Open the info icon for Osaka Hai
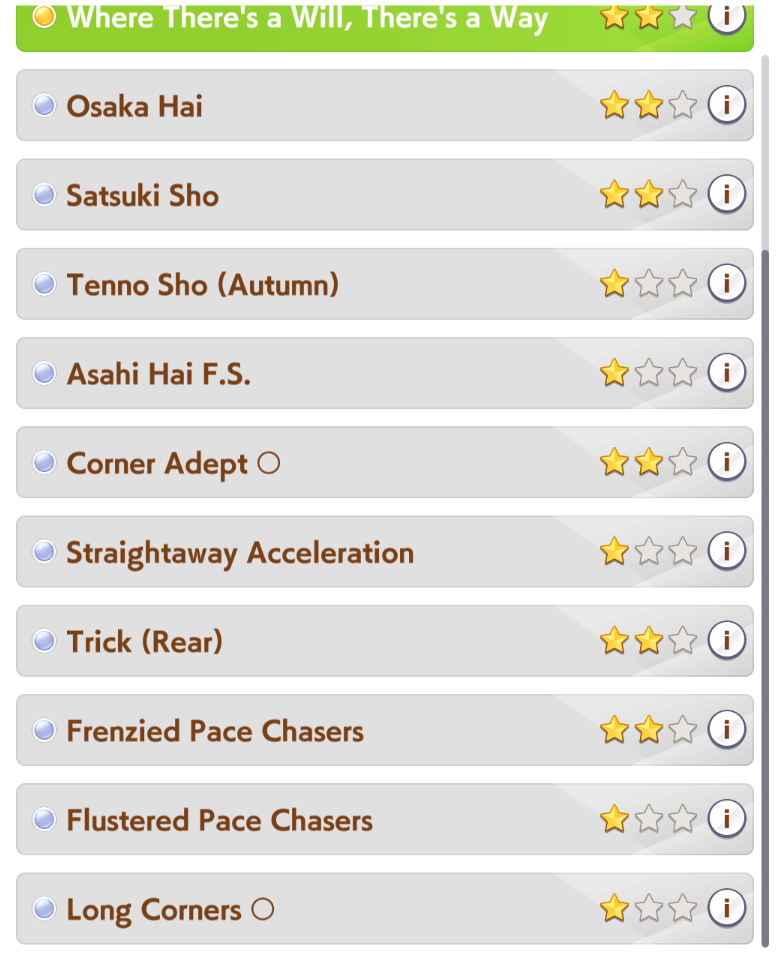Viewport: 776px width, 955px height. [x=727, y=104]
